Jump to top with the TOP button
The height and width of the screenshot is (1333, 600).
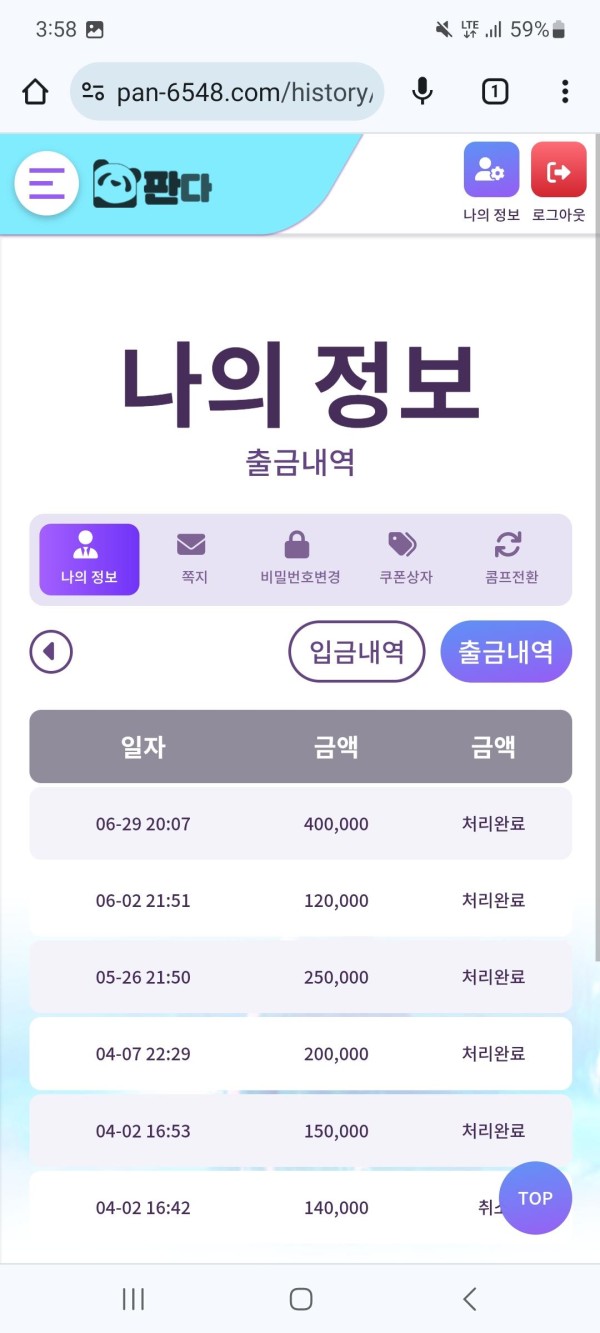(x=535, y=1198)
